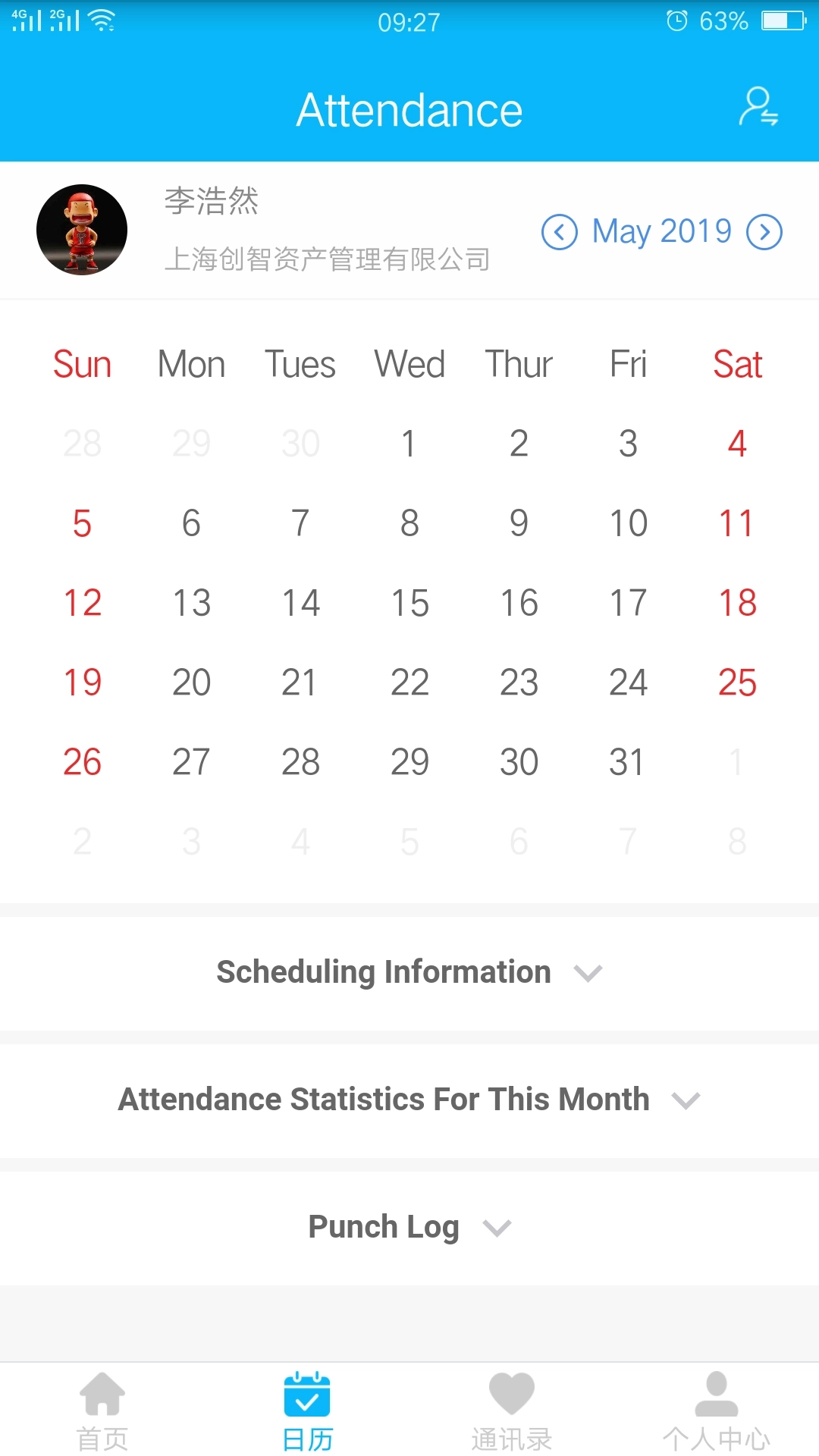Go to the previous month
This screenshot has height=1456, width=819.
[560, 232]
